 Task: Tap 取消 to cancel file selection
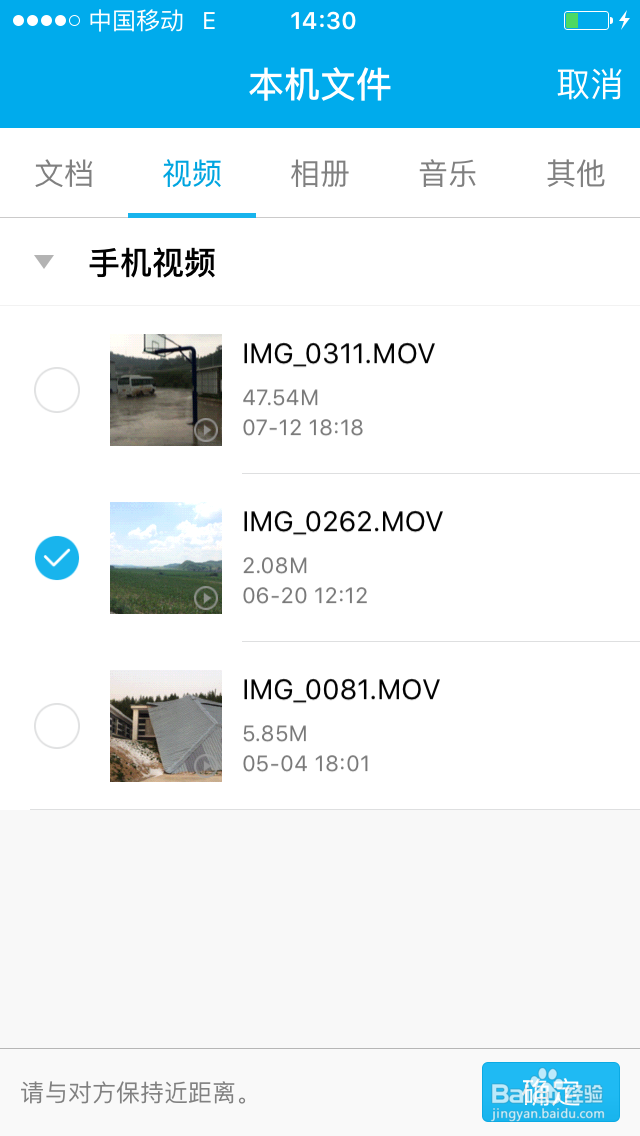[x=589, y=85]
